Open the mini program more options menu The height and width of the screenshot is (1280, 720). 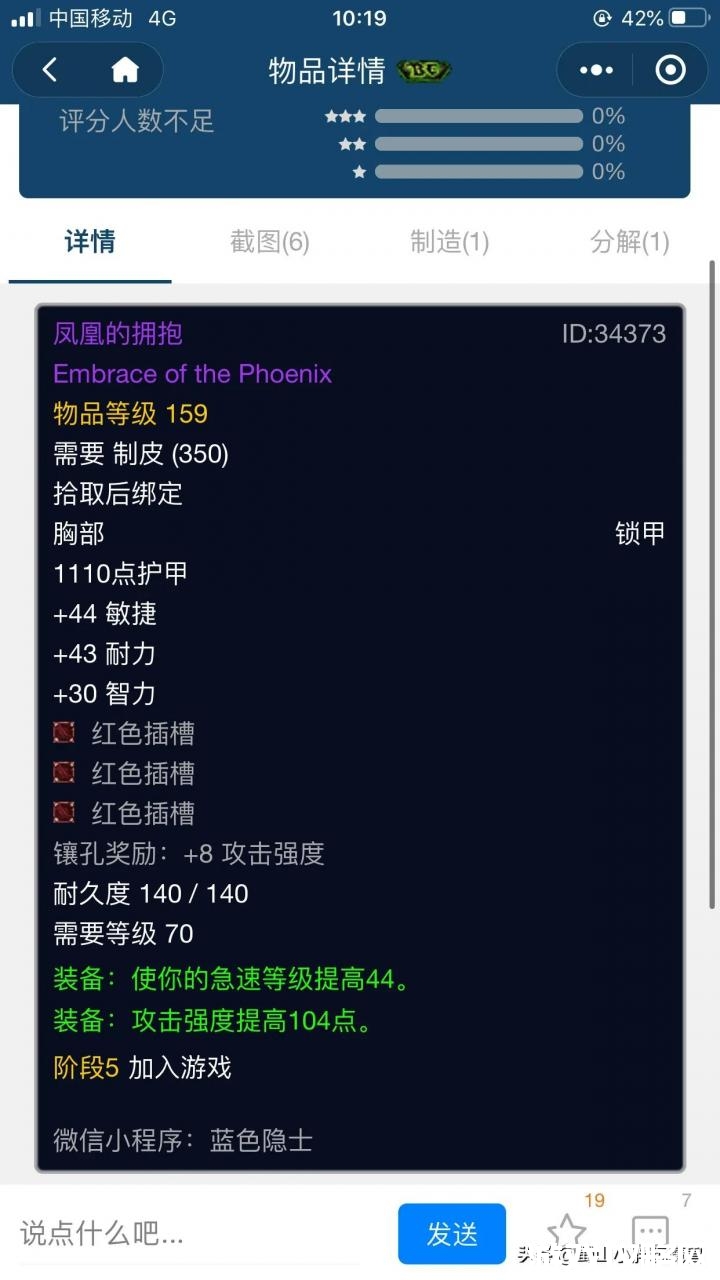(597, 70)
